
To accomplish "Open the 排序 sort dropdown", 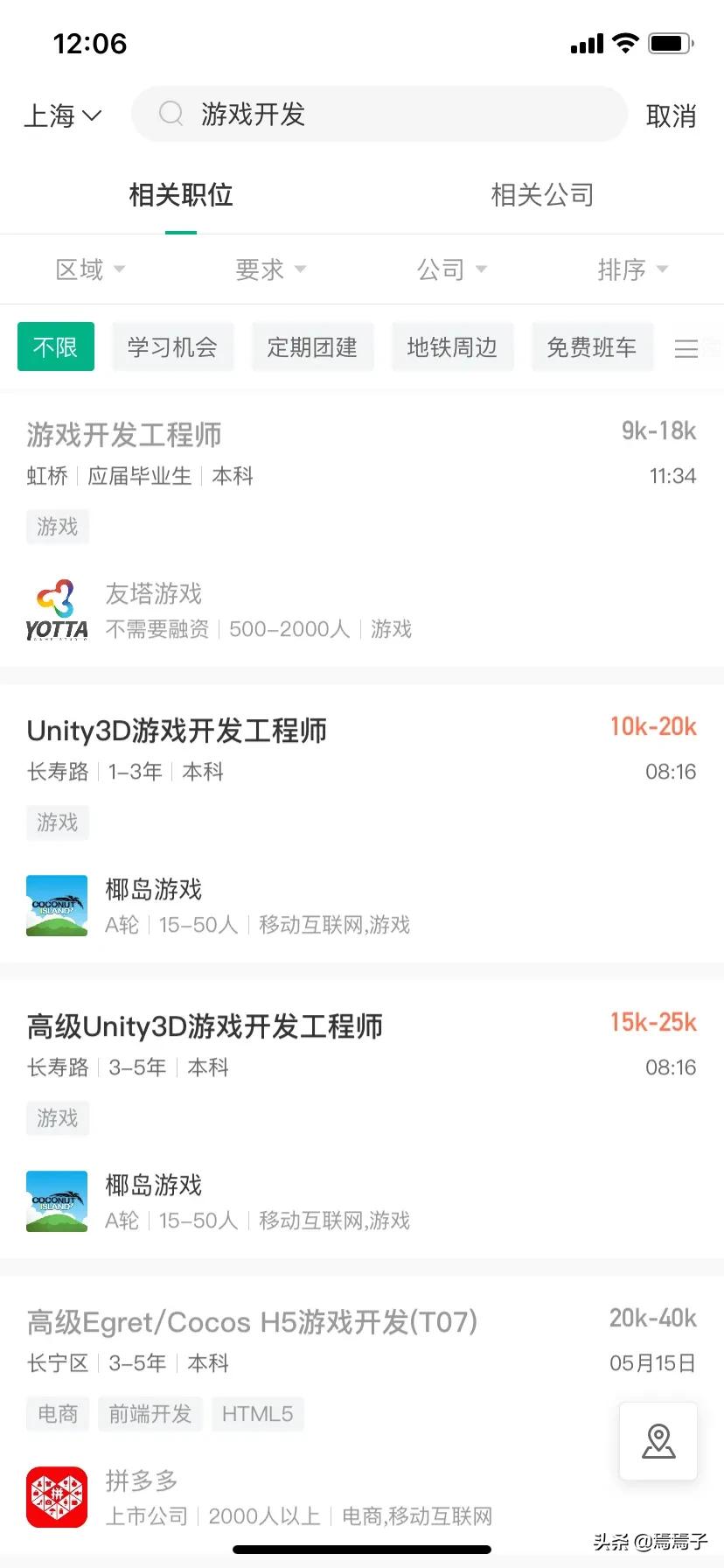I will [x=632, y=269].
